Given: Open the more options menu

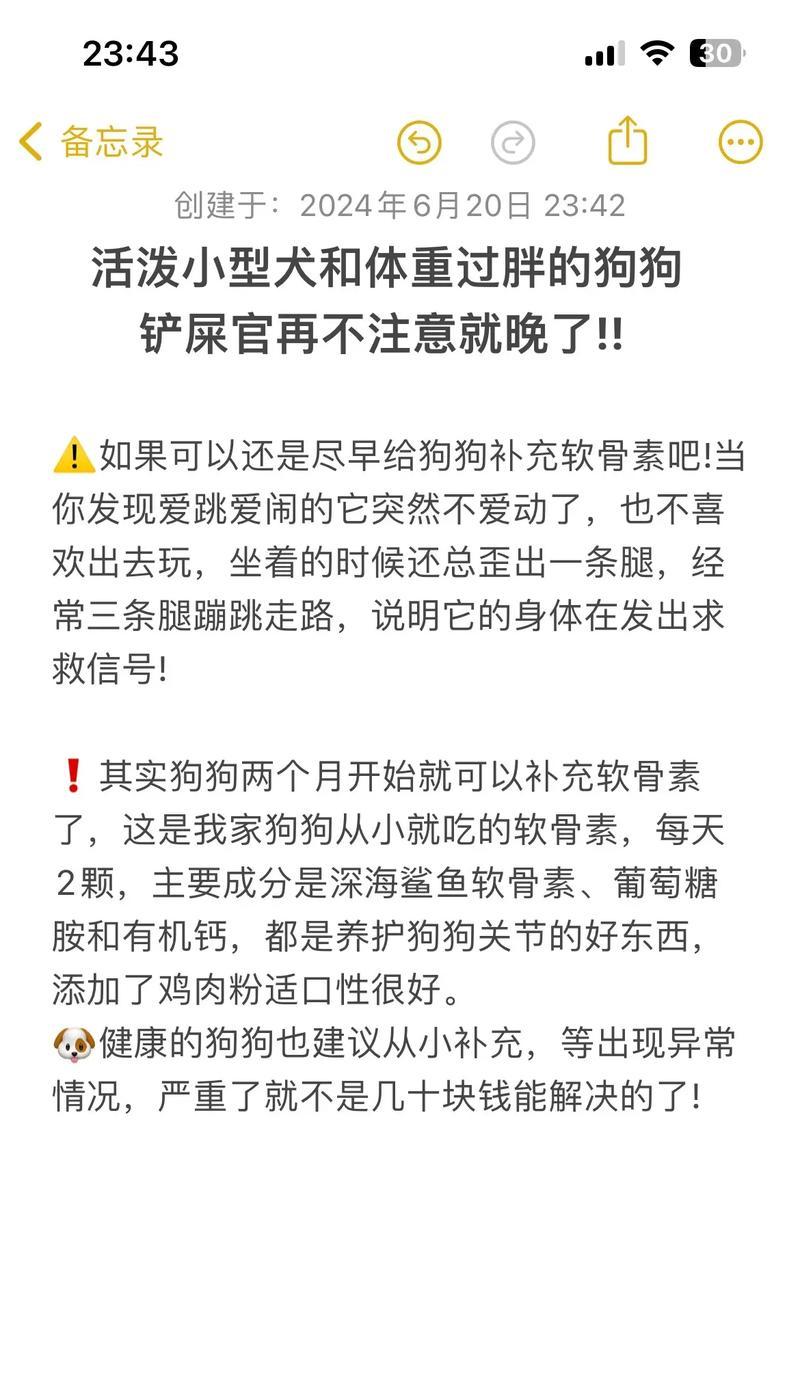Looking at the screenshot, I should tap(741, 143).
